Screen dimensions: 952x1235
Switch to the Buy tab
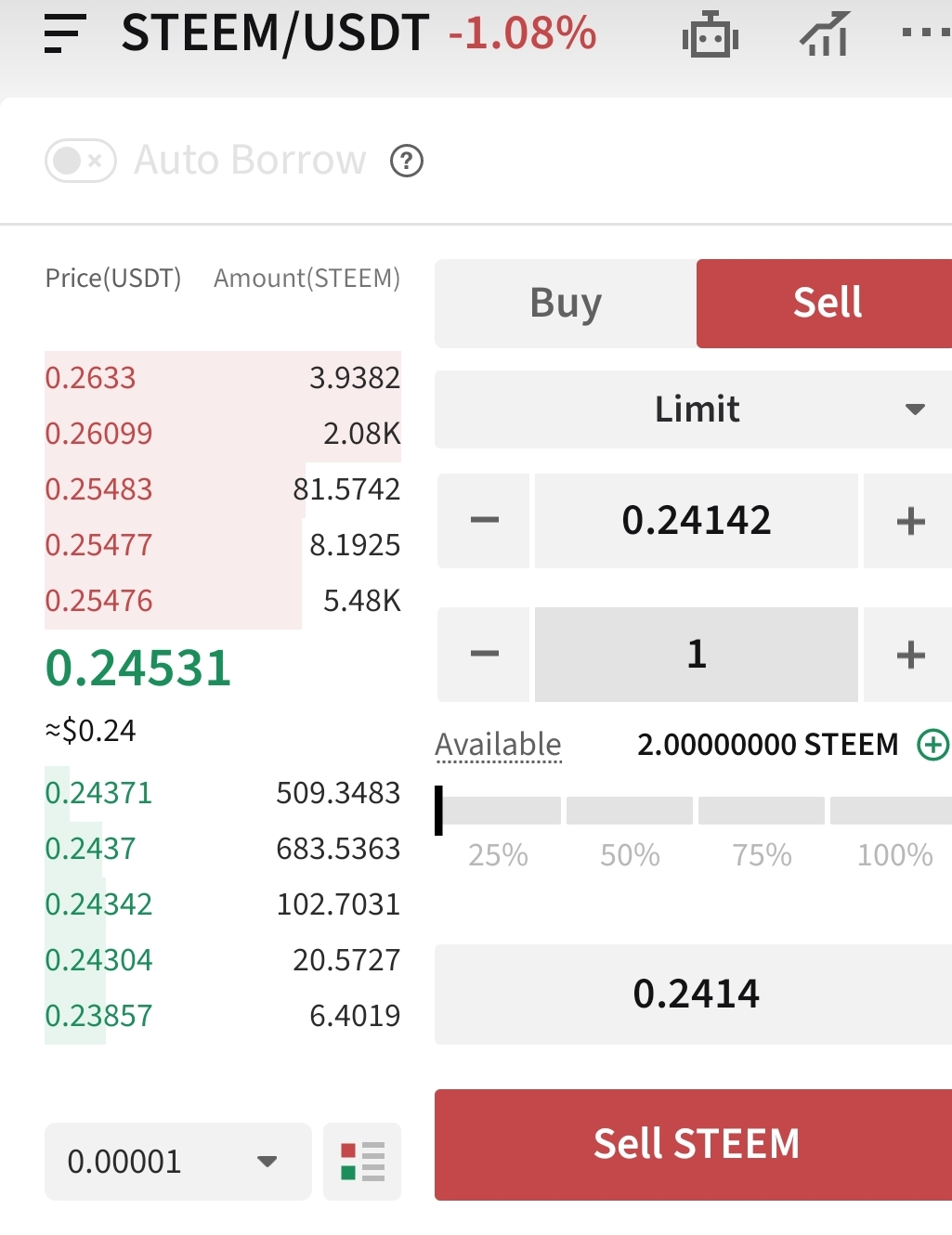tap(566, 304)
